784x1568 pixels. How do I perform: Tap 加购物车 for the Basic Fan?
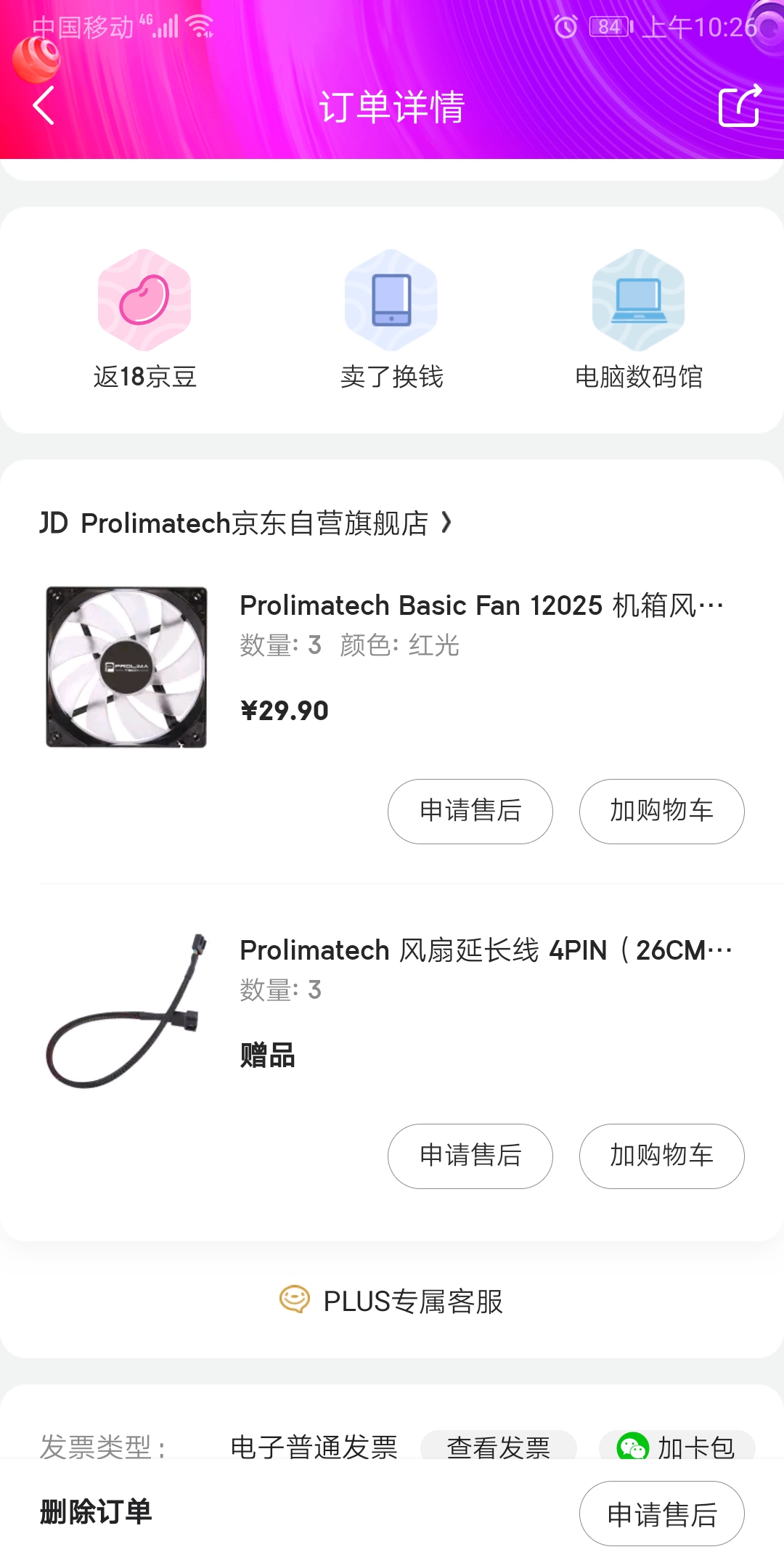(x=661, y=812)
